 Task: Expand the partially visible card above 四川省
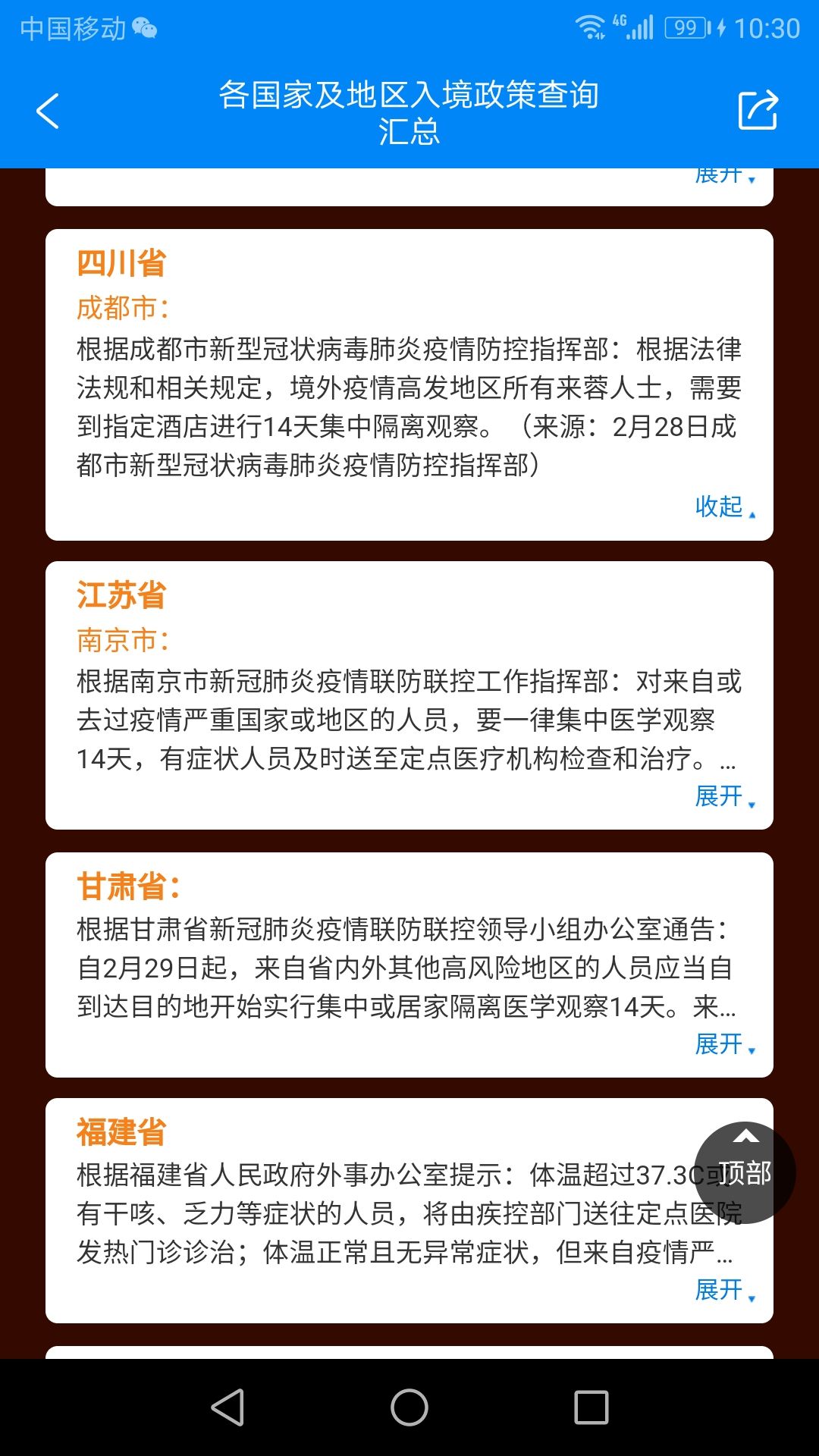[724, 177]
